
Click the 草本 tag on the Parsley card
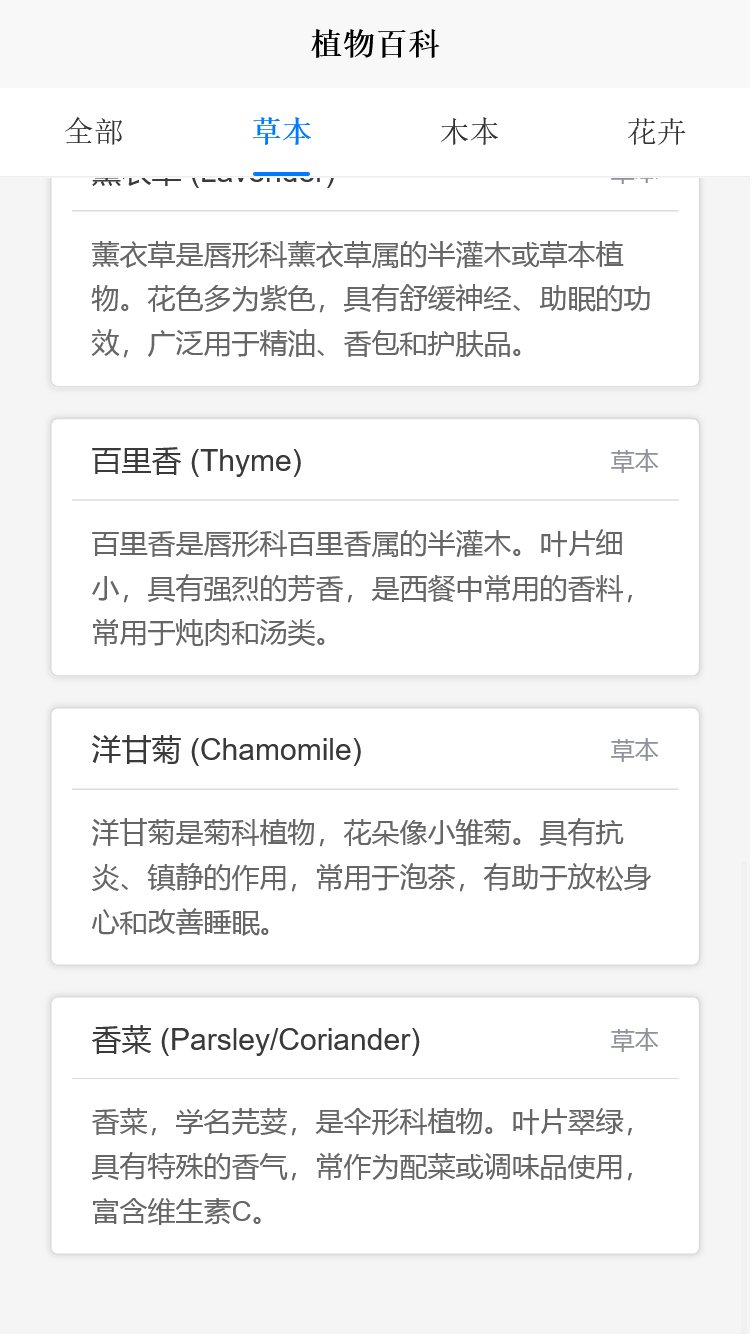pos(635,1040)
